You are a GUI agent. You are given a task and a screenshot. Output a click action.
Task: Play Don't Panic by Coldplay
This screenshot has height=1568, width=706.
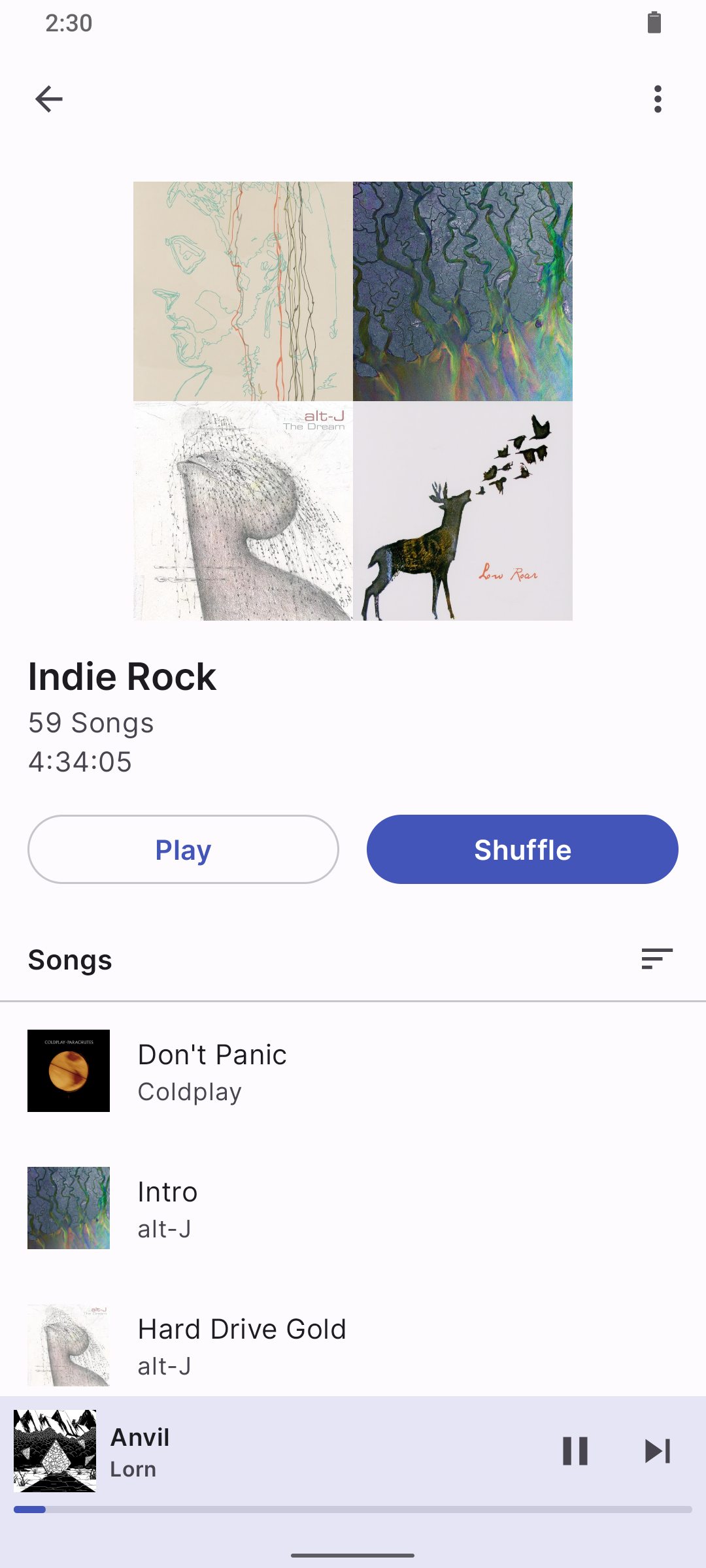[353, 1071]
